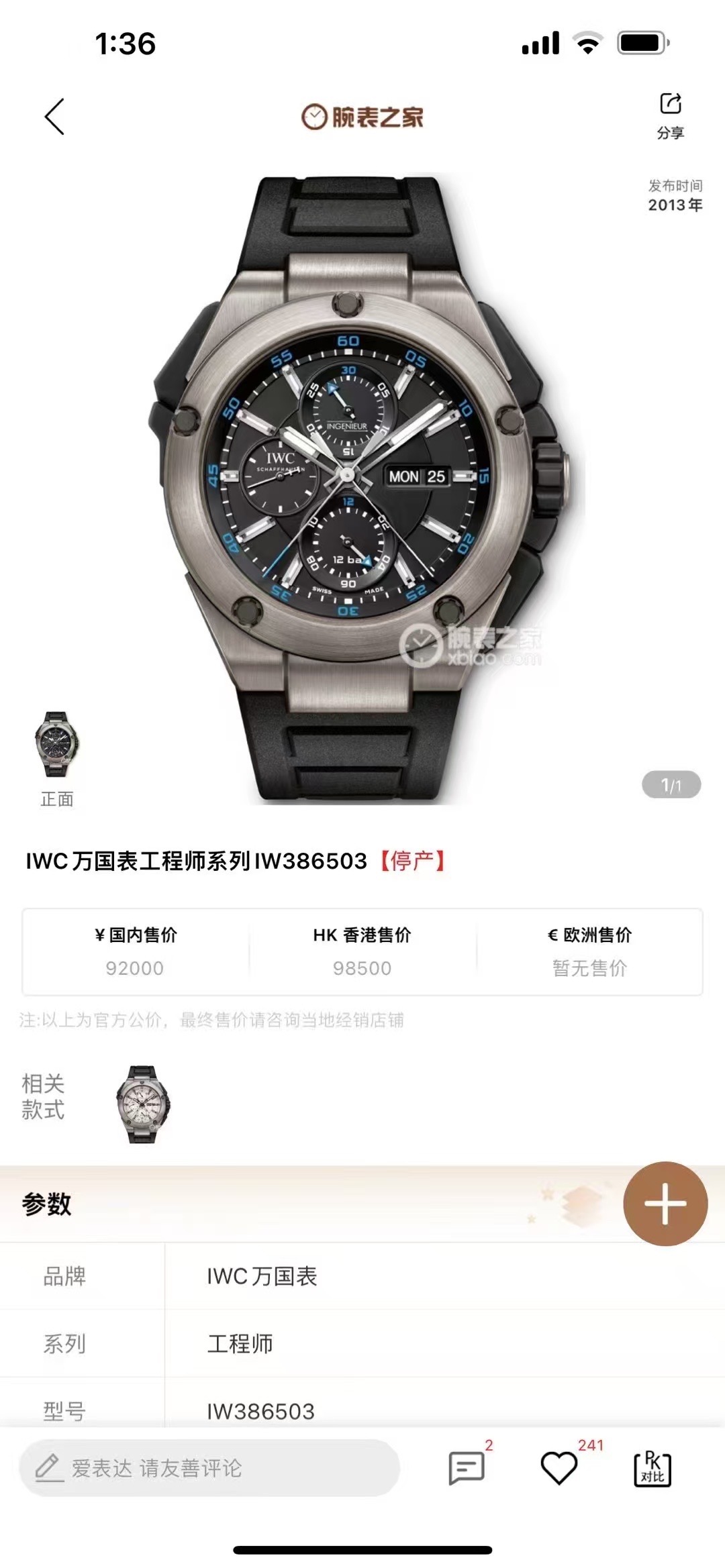
Task: Tap the brown plus floating button
Action: point(665,1203)
